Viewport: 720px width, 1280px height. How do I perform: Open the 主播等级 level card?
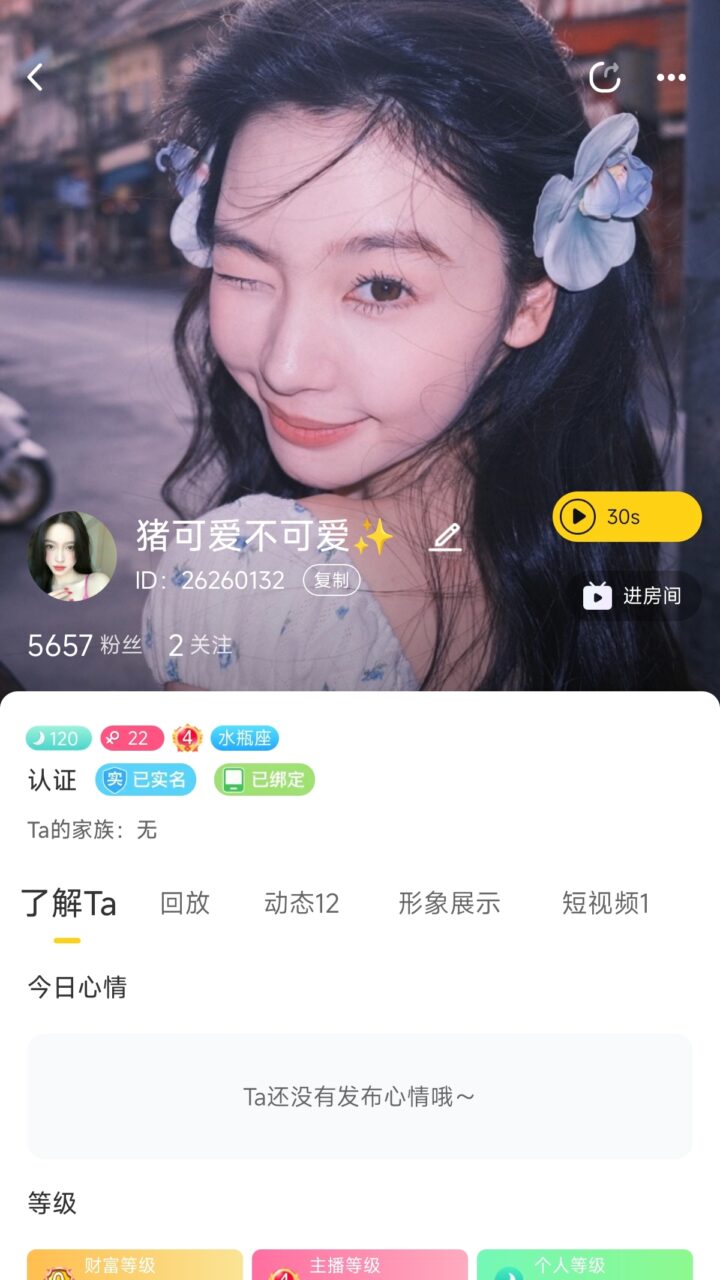pyautogui.click(x=360, y=1265)
